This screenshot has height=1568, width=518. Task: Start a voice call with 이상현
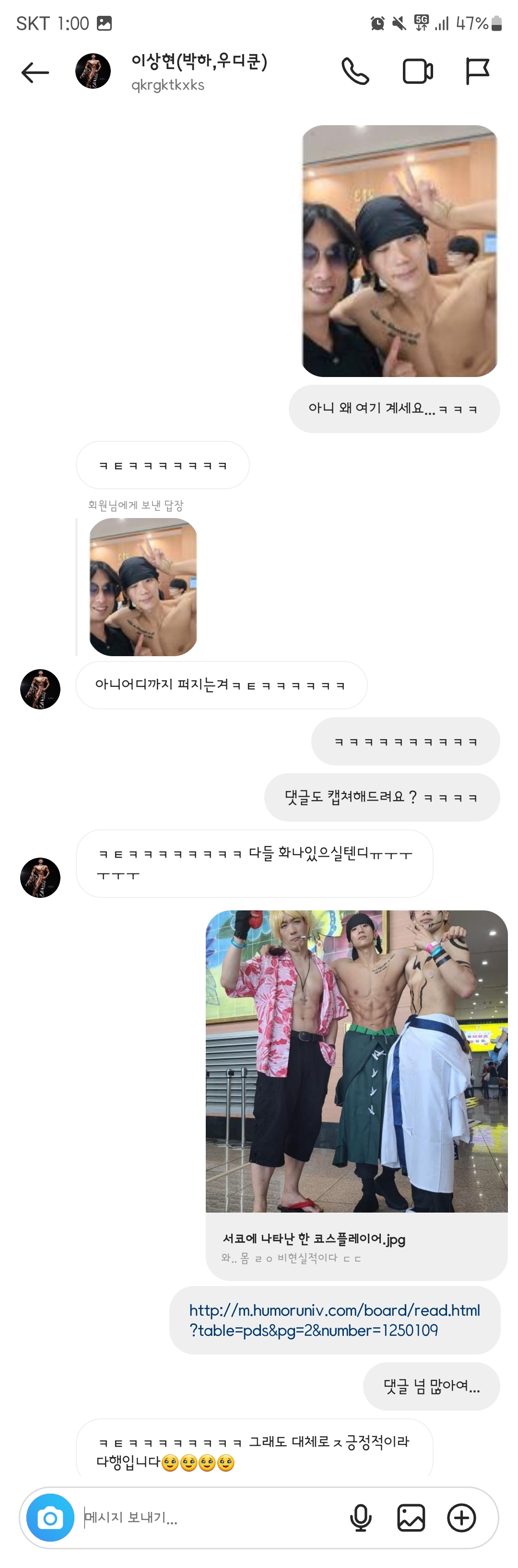[355, 72]
